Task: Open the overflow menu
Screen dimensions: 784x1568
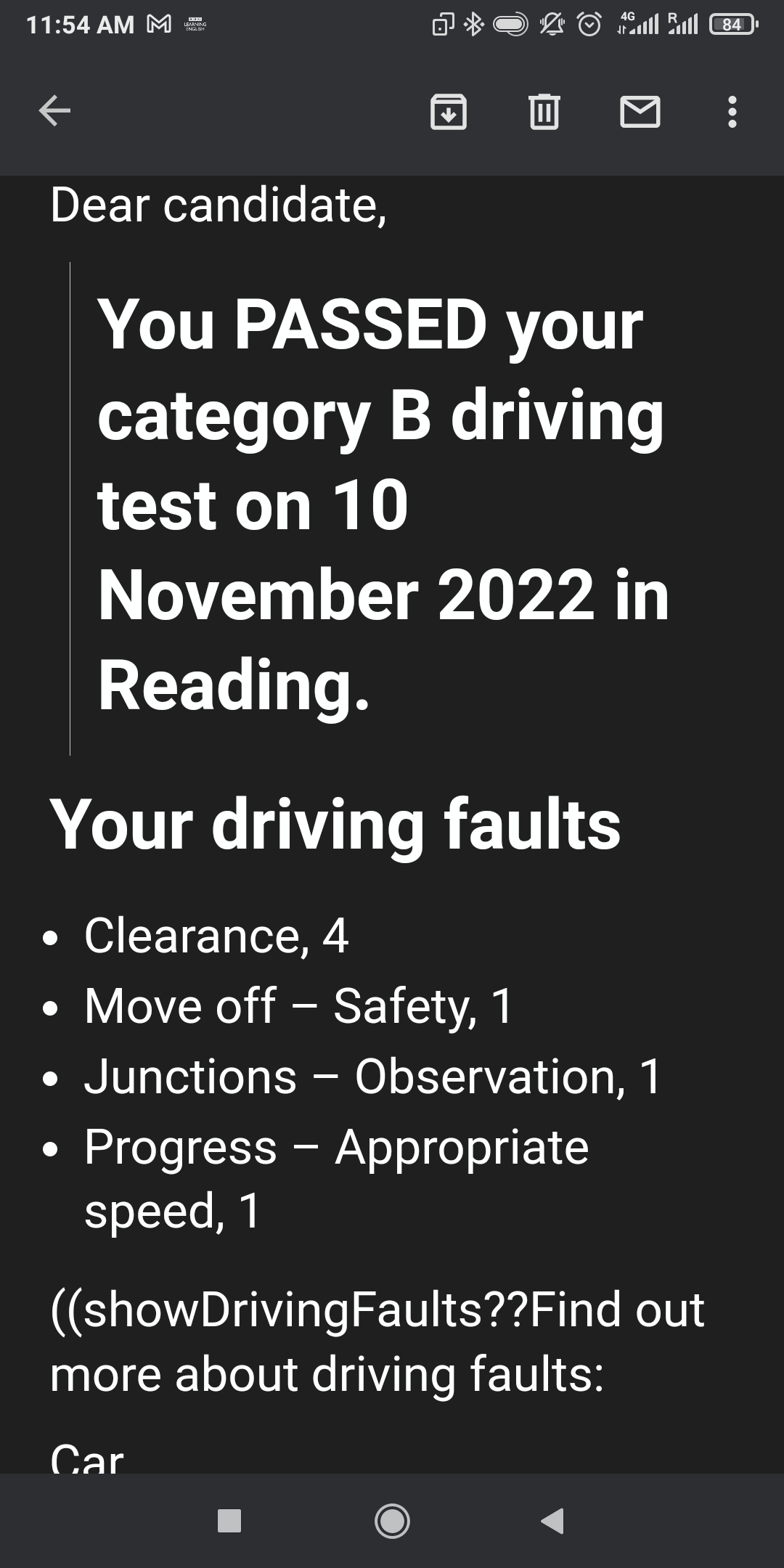Action: point(732,112)
